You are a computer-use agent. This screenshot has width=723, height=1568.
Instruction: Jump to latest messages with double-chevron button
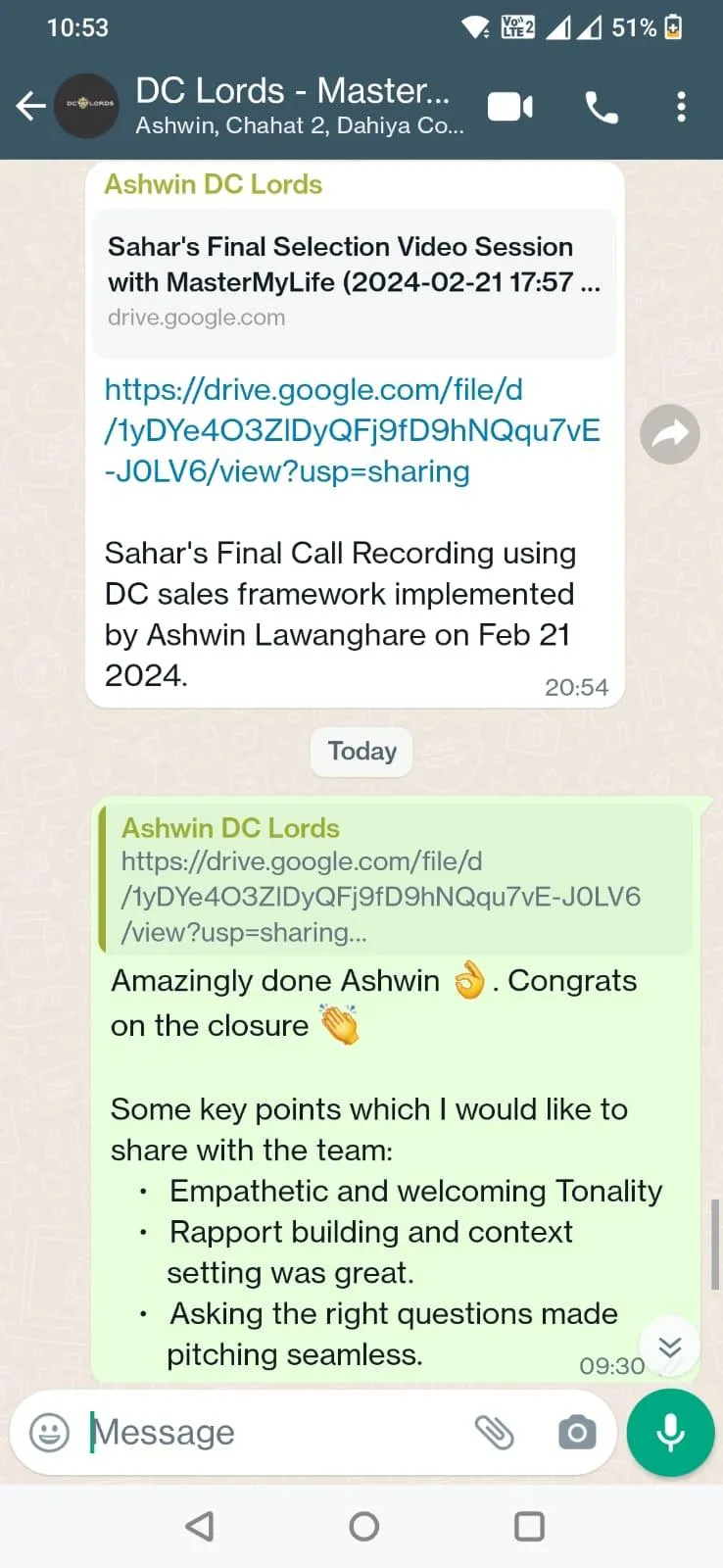point(670,1347)
